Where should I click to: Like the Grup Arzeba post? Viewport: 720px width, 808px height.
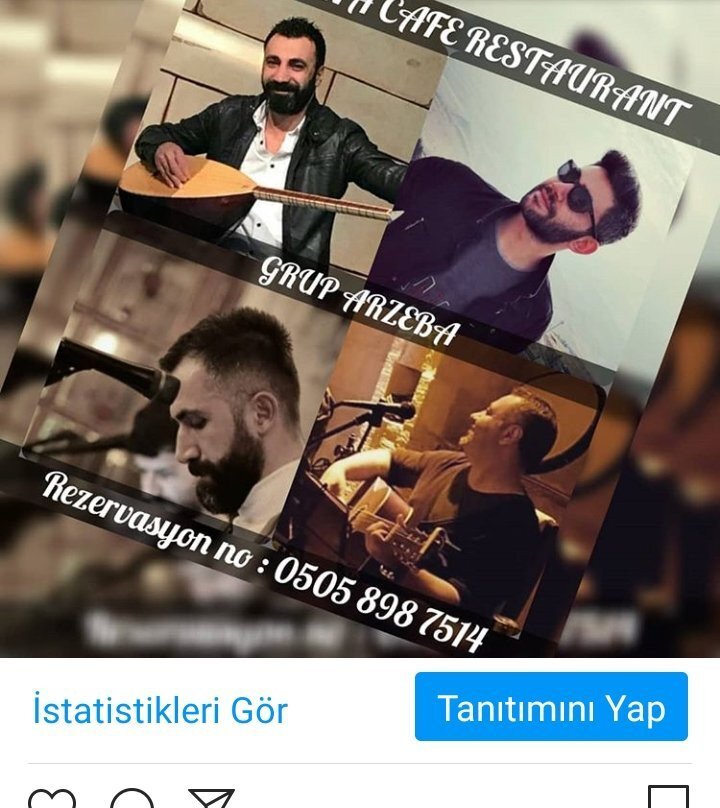(51, 800)
